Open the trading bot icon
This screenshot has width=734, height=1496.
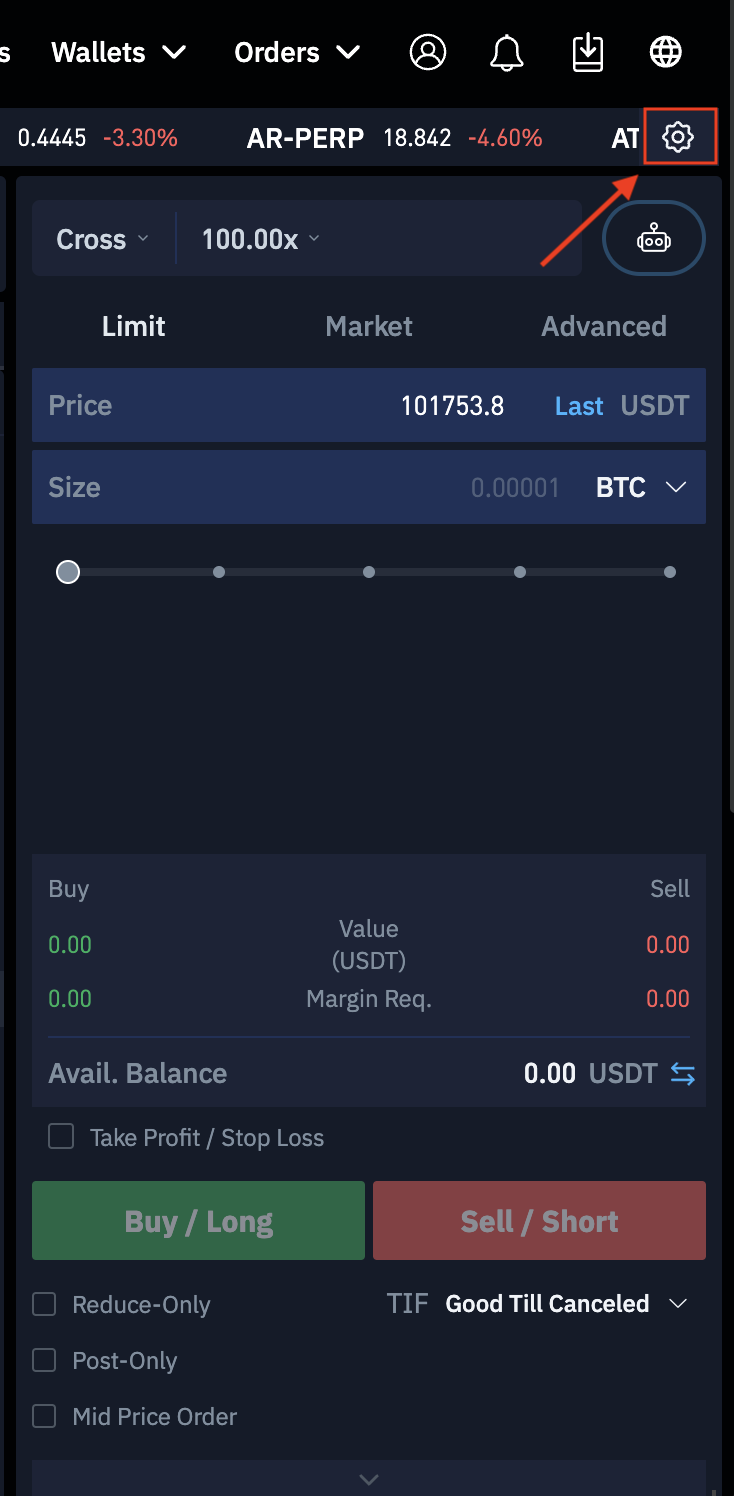point(654,238)
